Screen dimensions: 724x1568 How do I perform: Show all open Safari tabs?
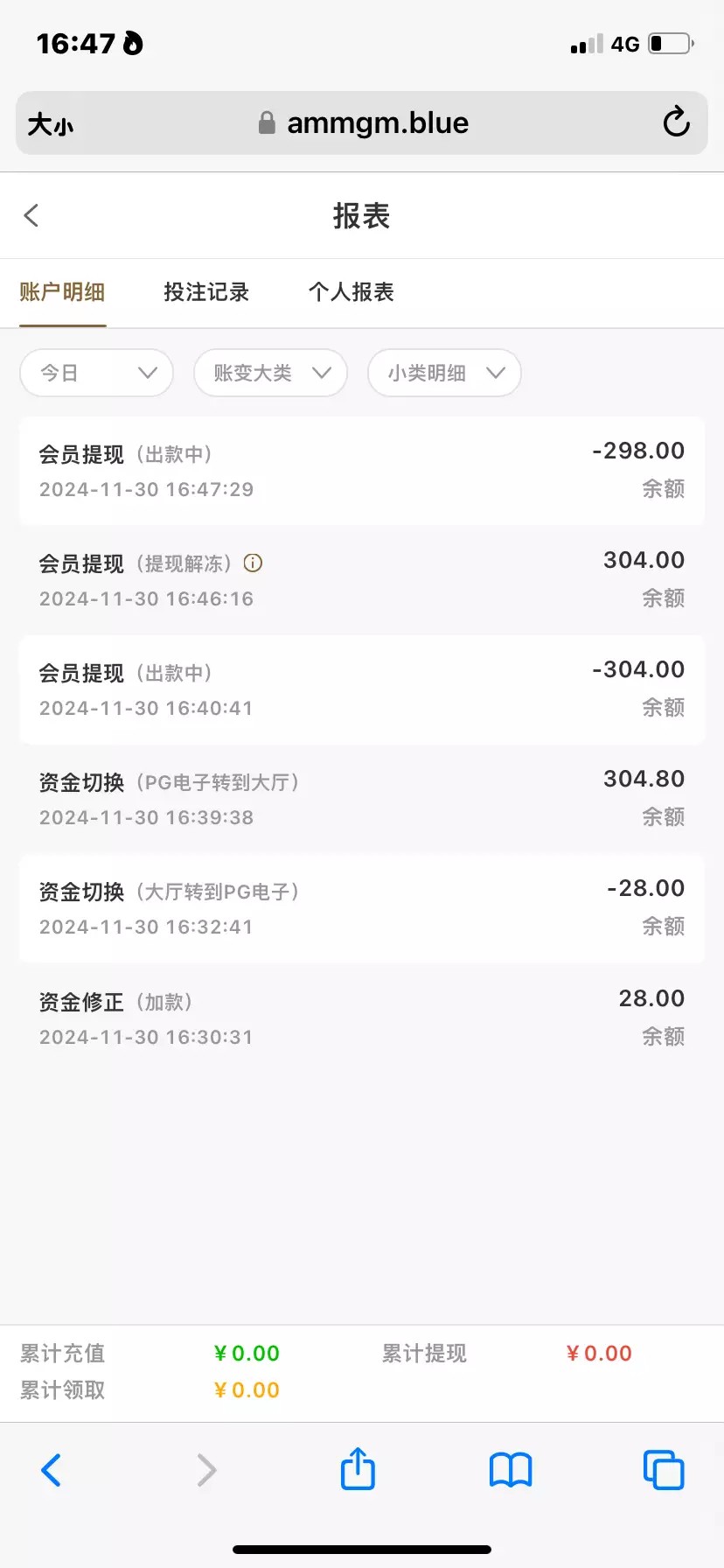coord(664,1470)
